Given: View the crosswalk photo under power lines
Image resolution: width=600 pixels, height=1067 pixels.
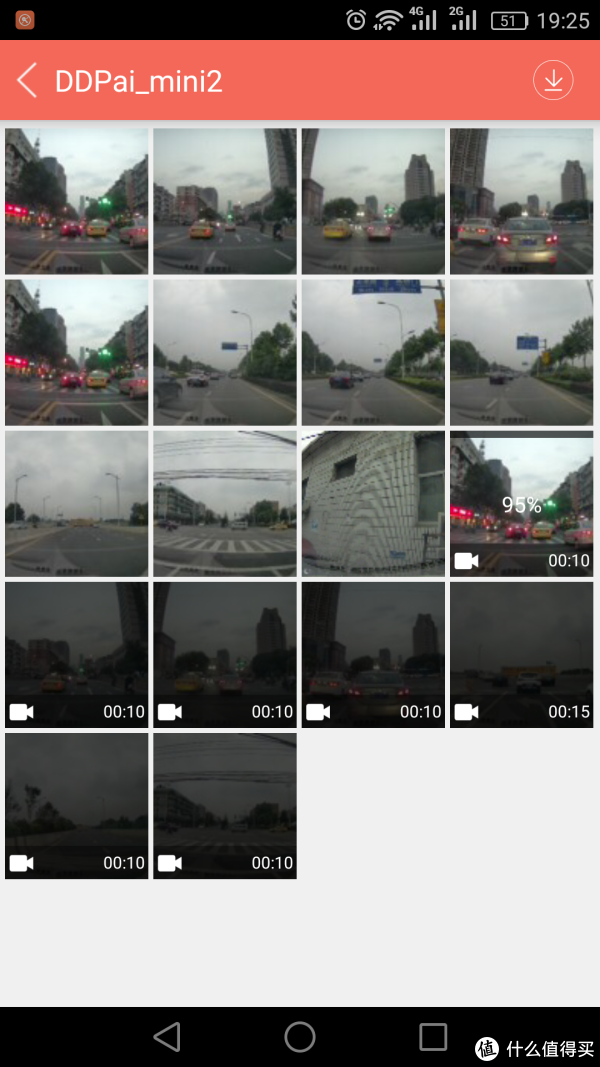Looking at the screenshot, I should click(225, 503).
